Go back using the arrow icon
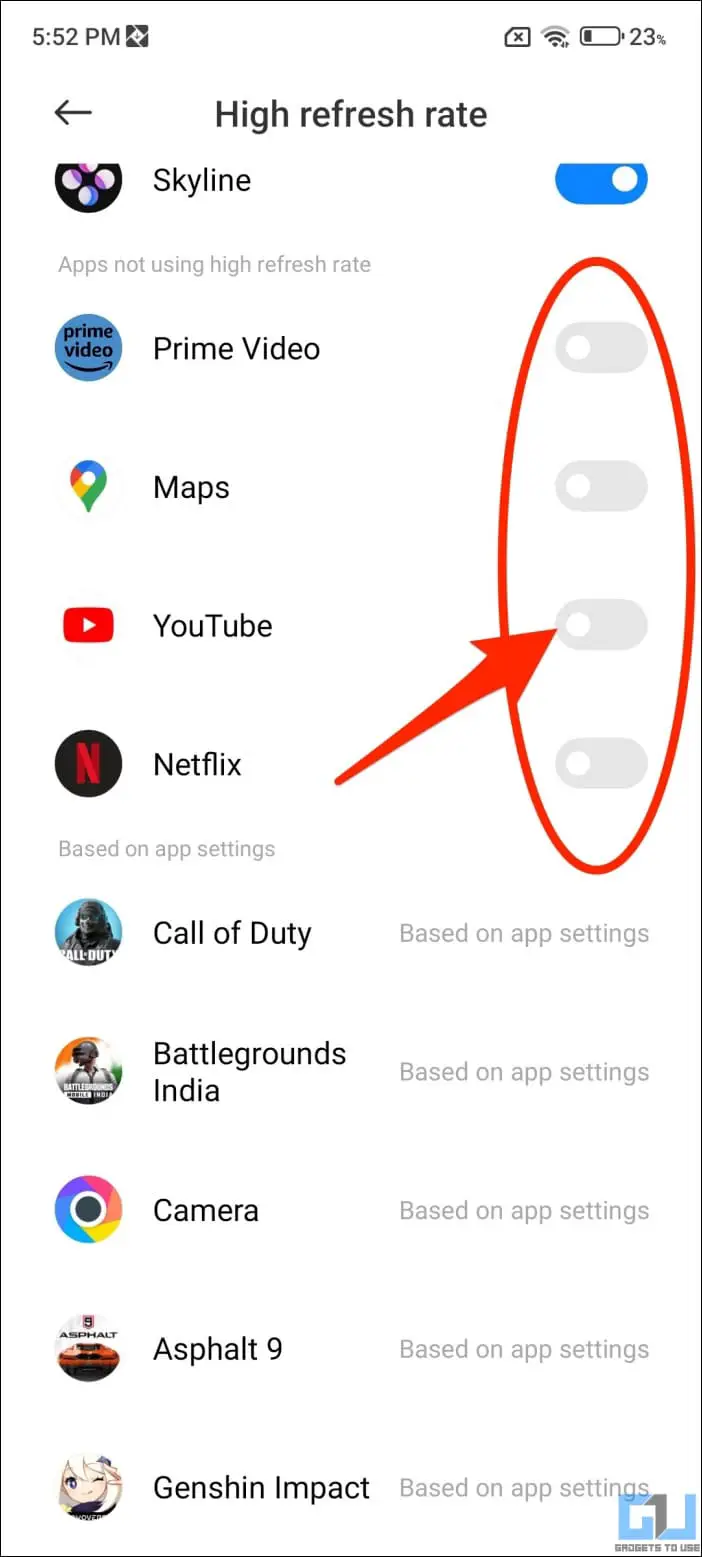The image size is (702, 1557). [x=73, y=113]
